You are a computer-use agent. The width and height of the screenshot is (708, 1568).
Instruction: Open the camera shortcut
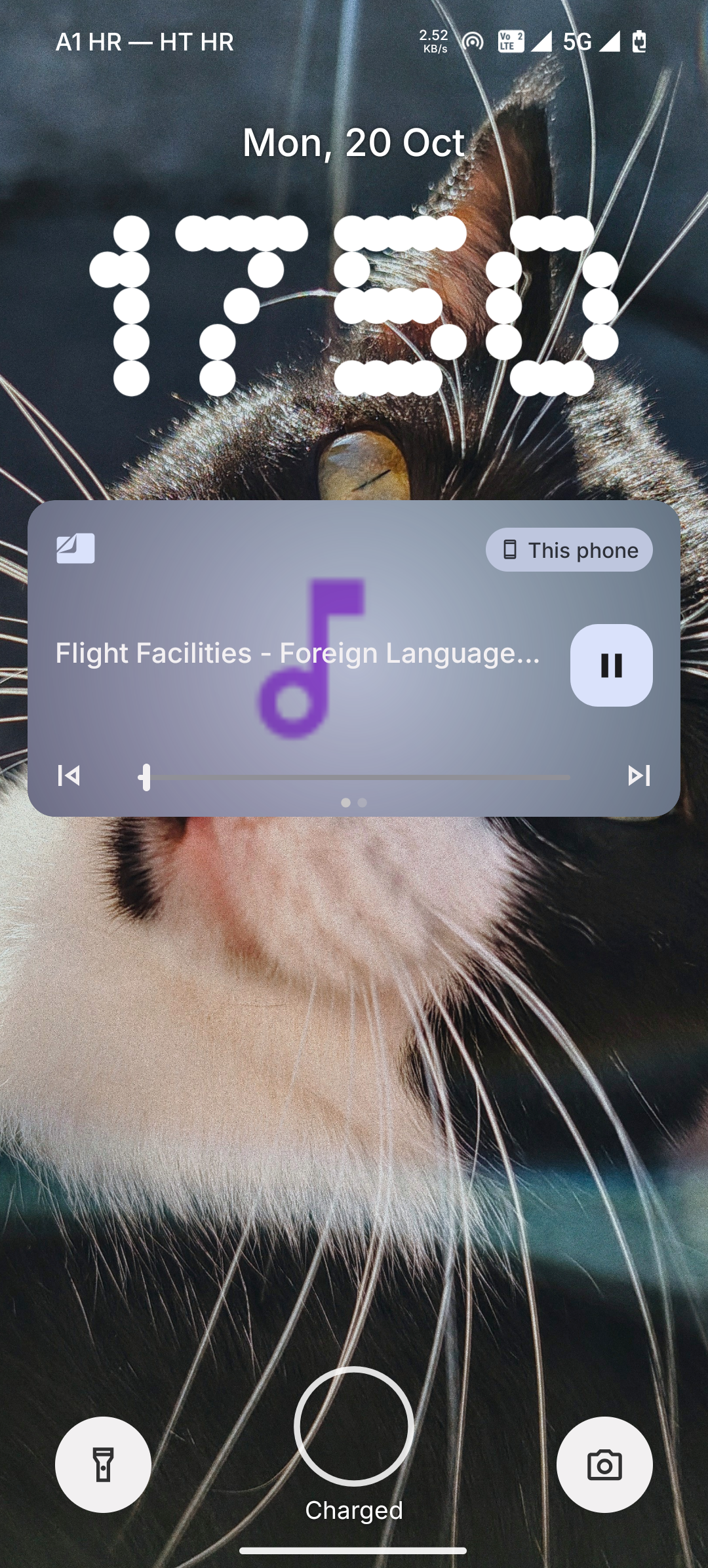604,1464
